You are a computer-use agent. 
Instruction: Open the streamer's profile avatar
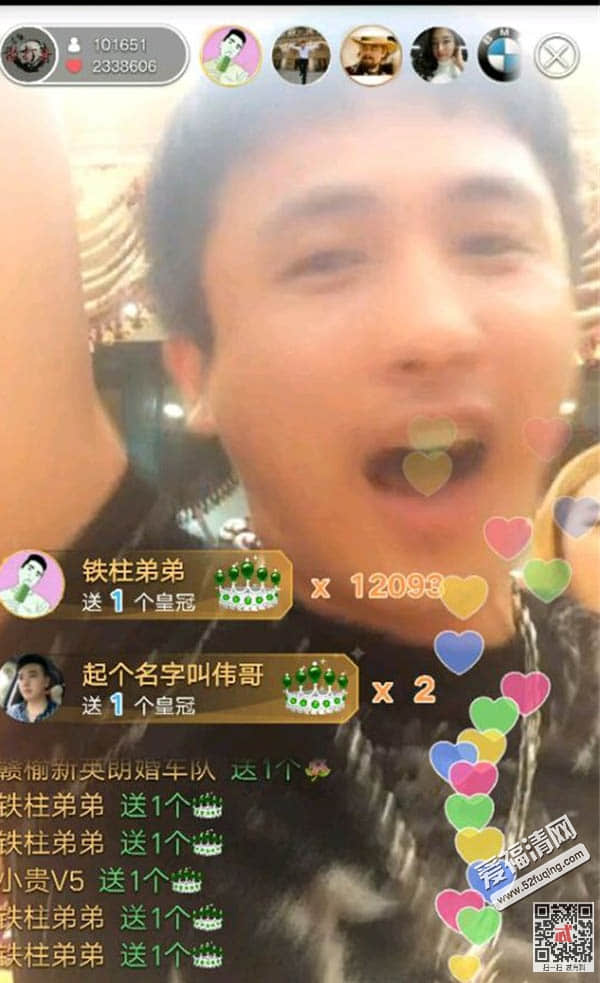click(x=28, y=55)
